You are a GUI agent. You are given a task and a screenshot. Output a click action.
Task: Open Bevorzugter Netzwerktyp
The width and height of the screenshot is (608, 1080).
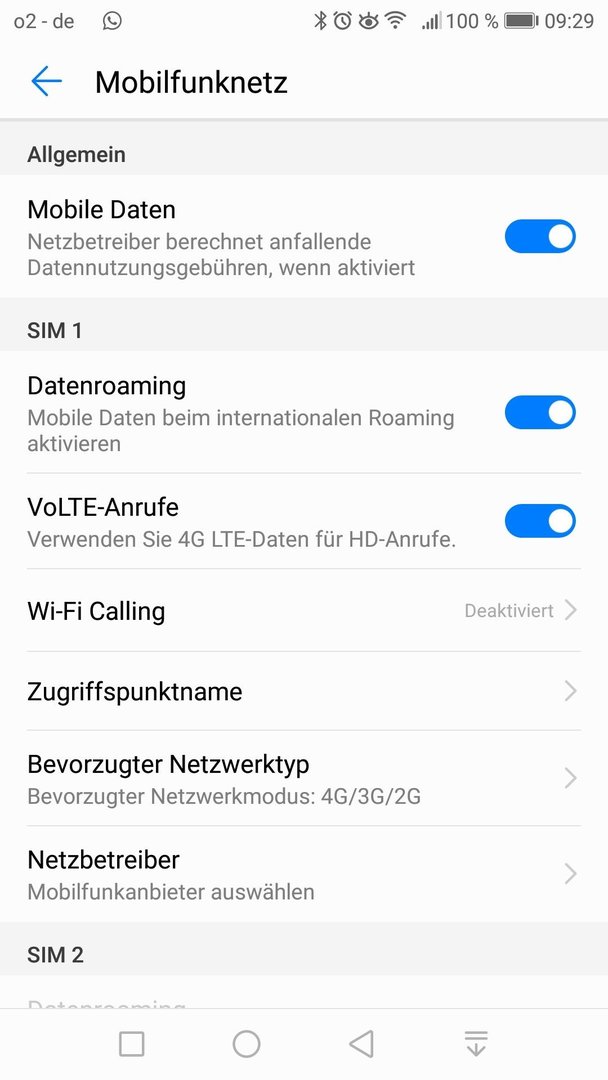[304, 778]
